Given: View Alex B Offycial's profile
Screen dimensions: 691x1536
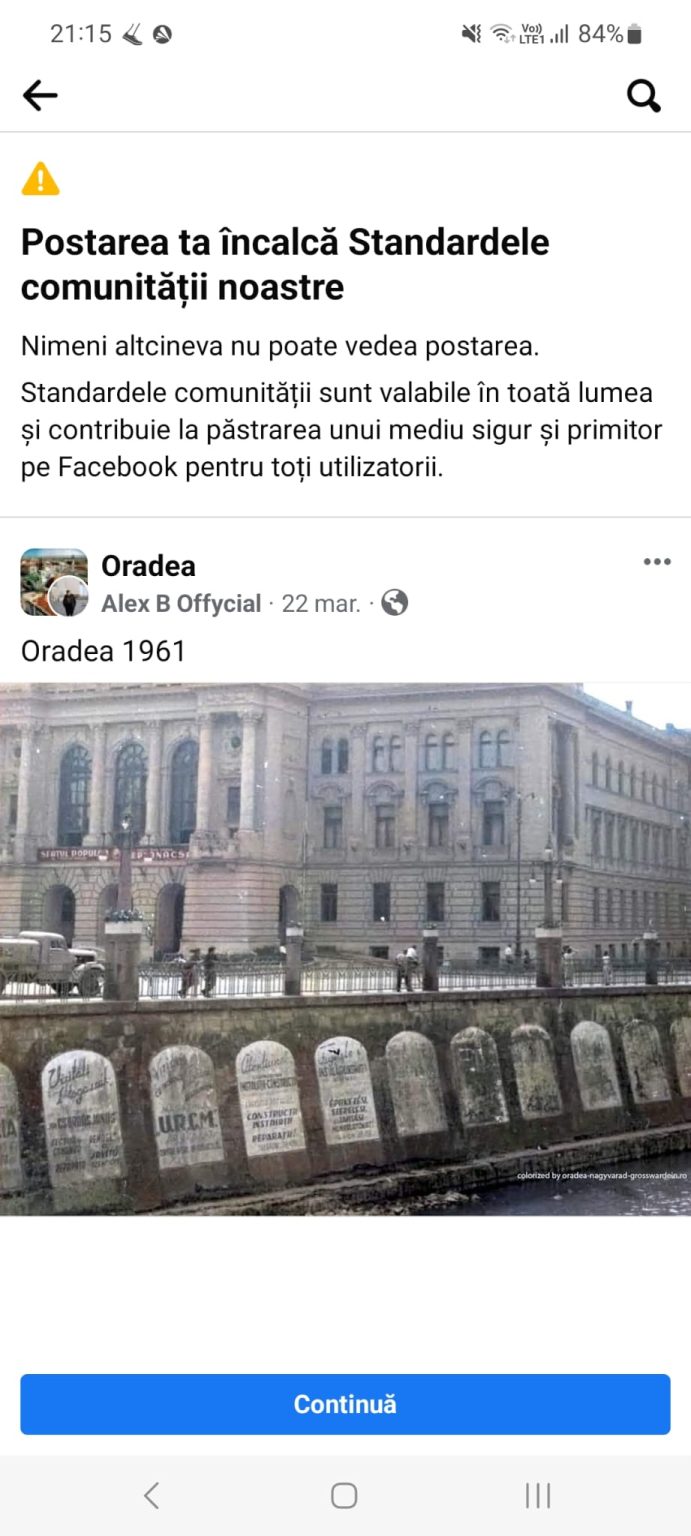Looking at the screenshot, I should tap(181, 604).
